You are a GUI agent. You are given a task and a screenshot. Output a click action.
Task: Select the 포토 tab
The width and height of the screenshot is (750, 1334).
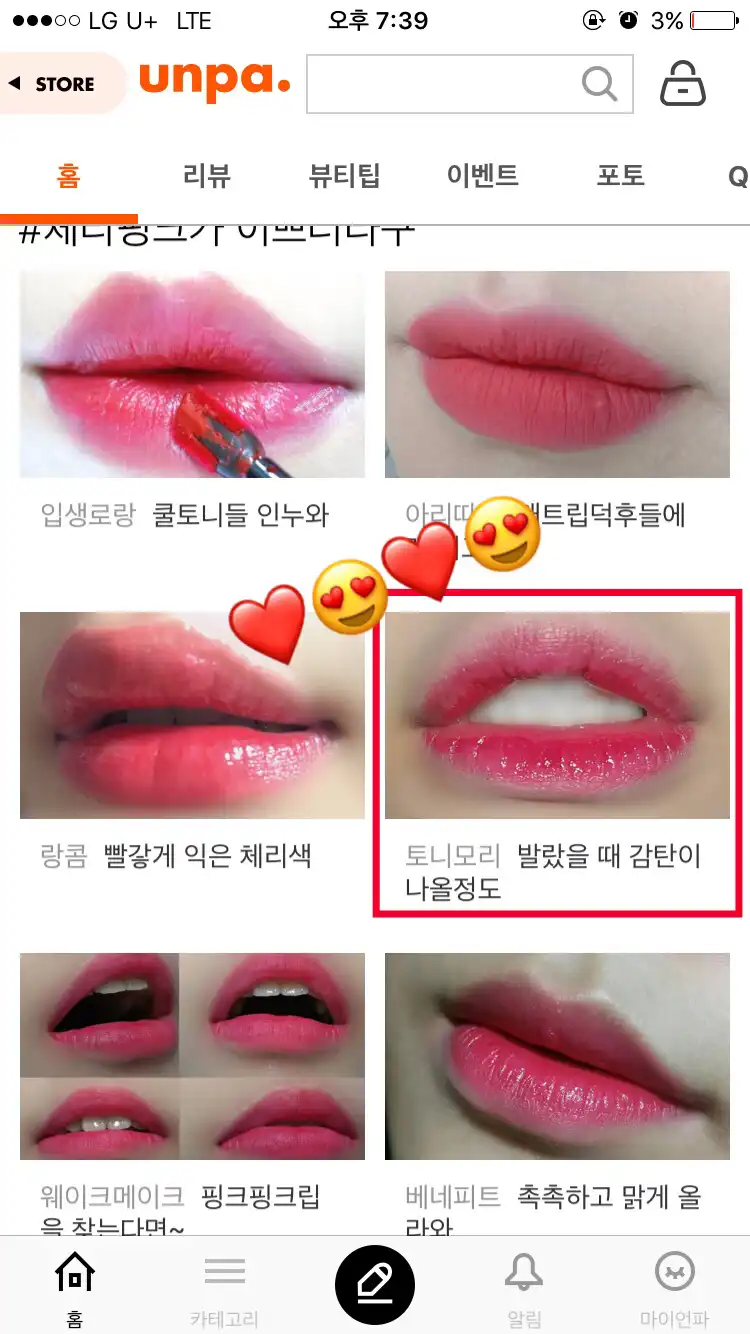(x=620, y=177)
